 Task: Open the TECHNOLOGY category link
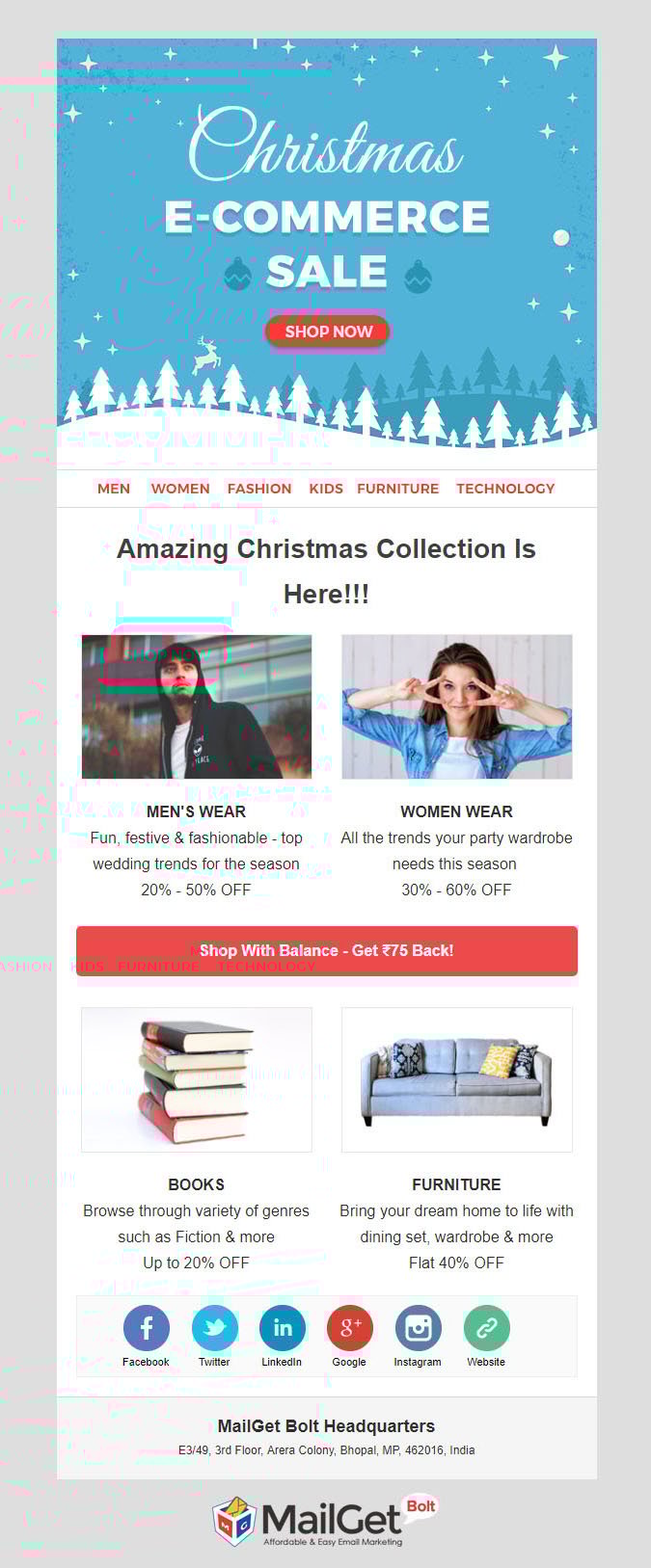tap(505, 489)
